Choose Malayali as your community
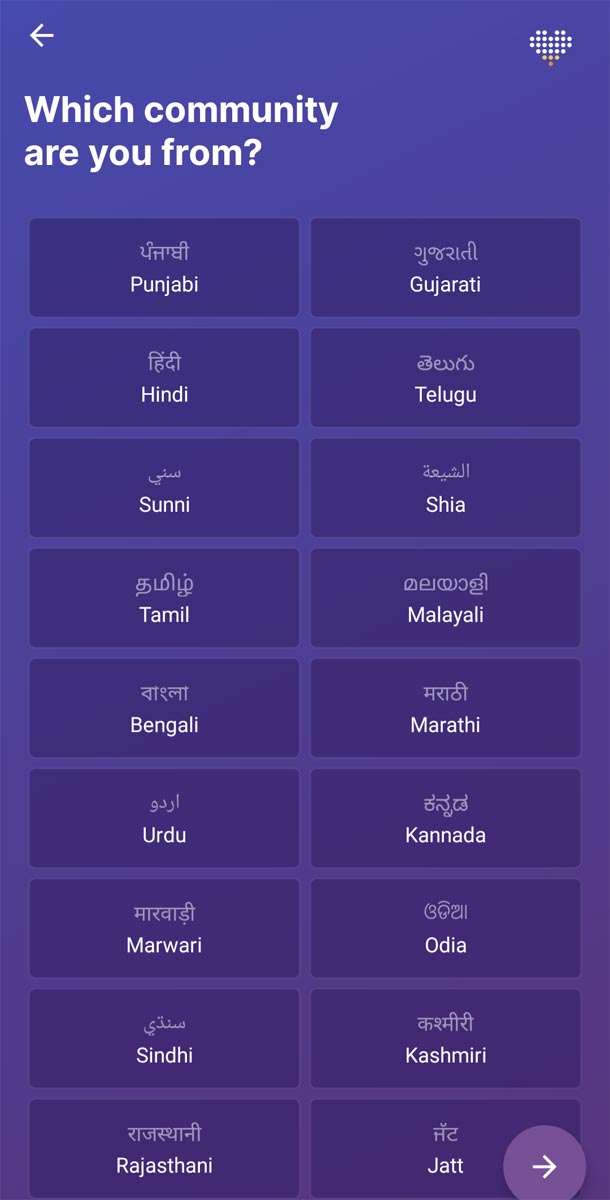Viewport: 610px width, 1200px height. tap(445, 598)
